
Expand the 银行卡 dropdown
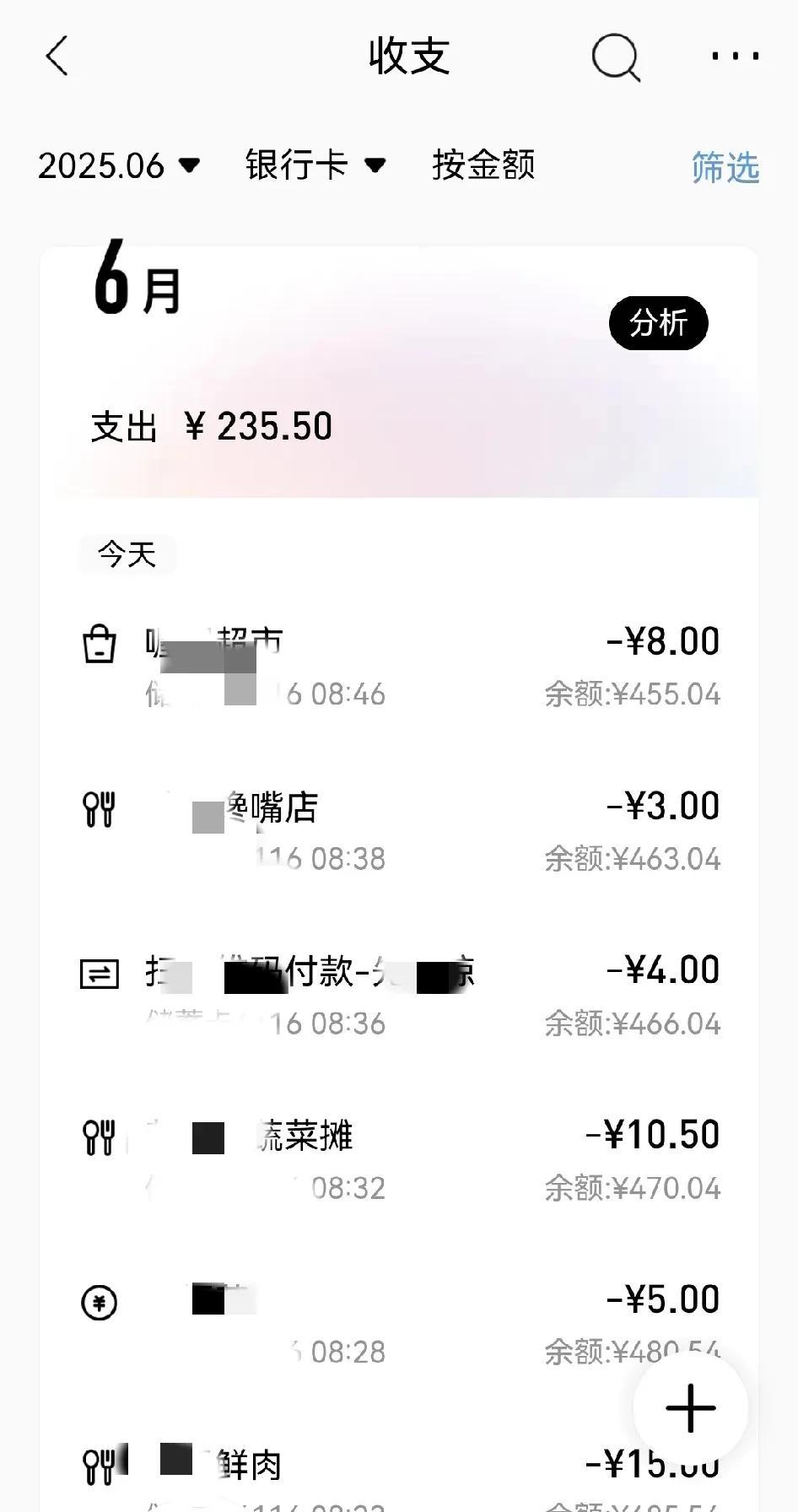click(x=315, y=165)
